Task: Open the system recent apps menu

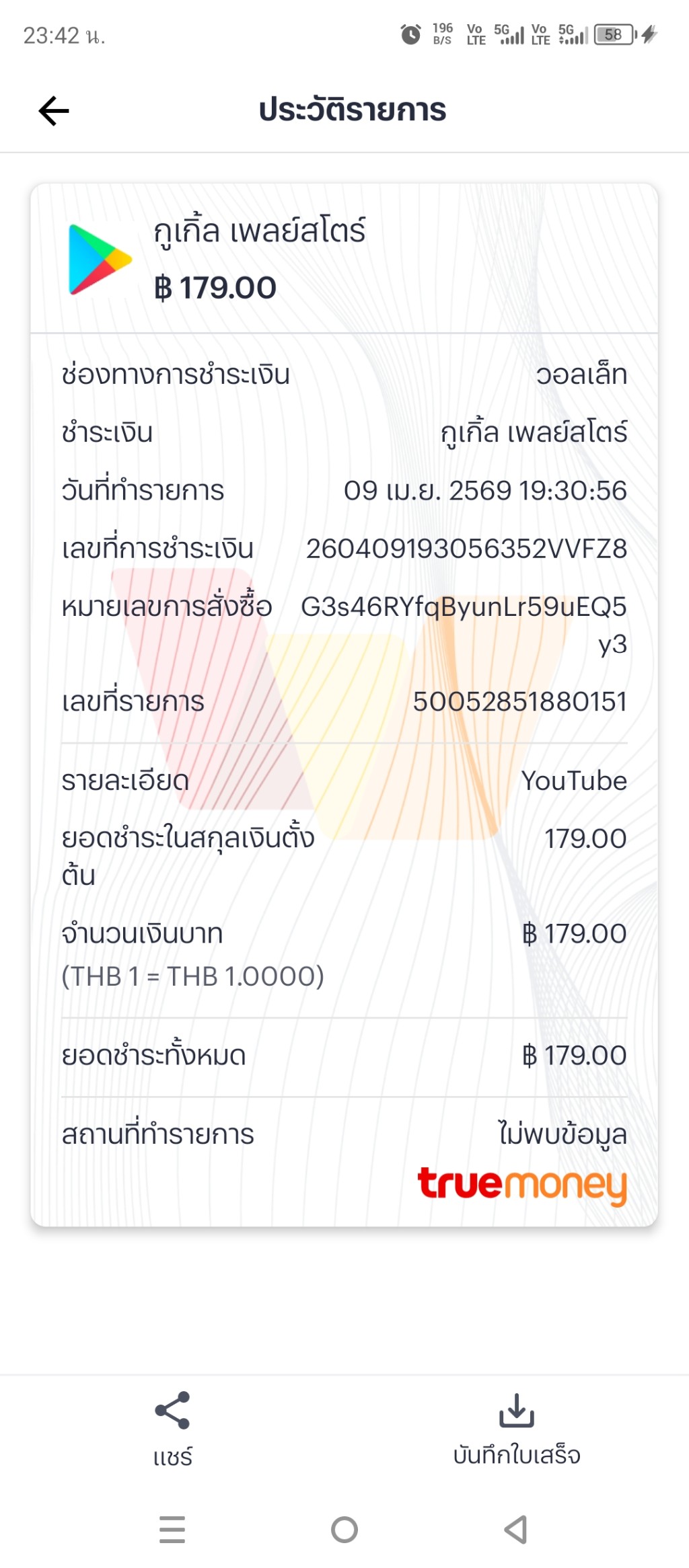Action: coord(172,1529)
